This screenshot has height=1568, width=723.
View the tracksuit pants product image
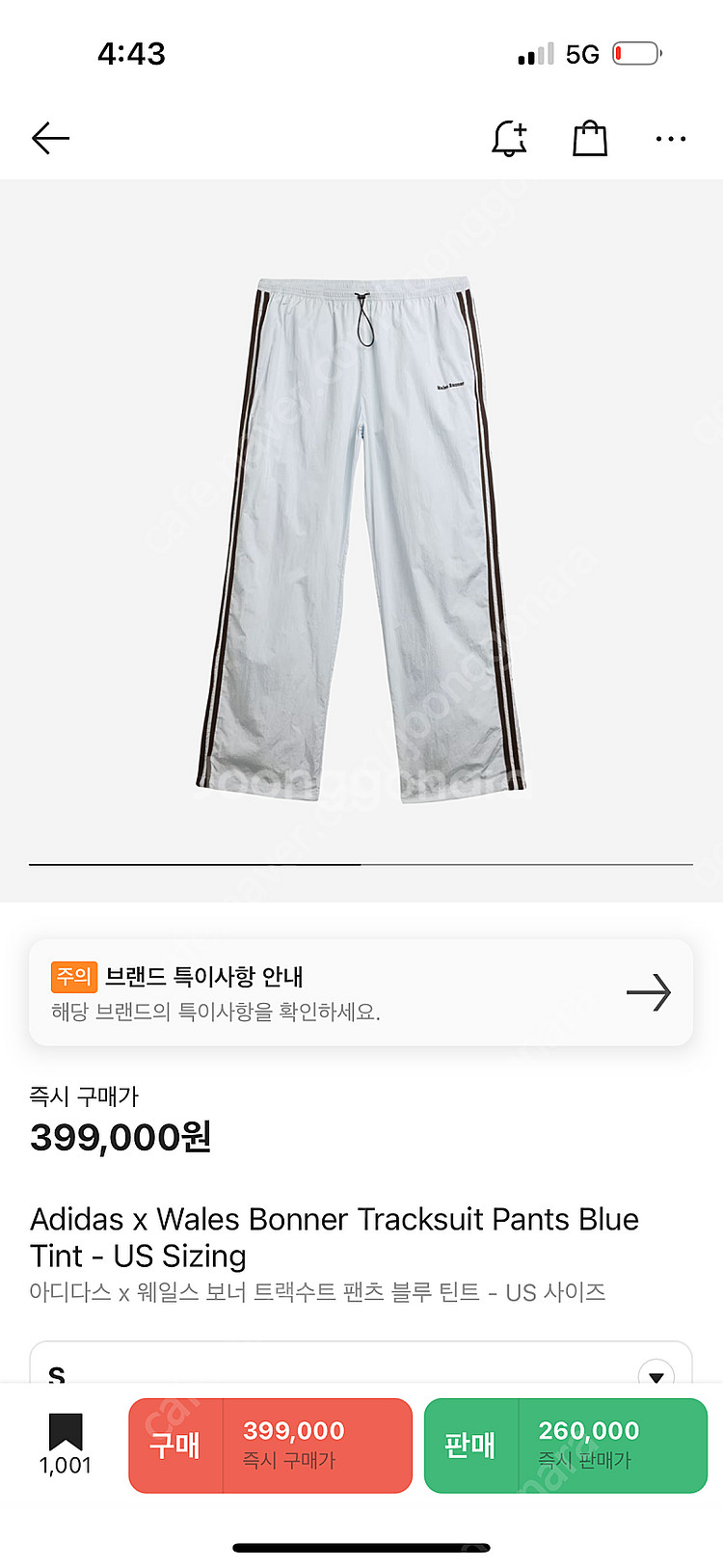pos(361,538)
